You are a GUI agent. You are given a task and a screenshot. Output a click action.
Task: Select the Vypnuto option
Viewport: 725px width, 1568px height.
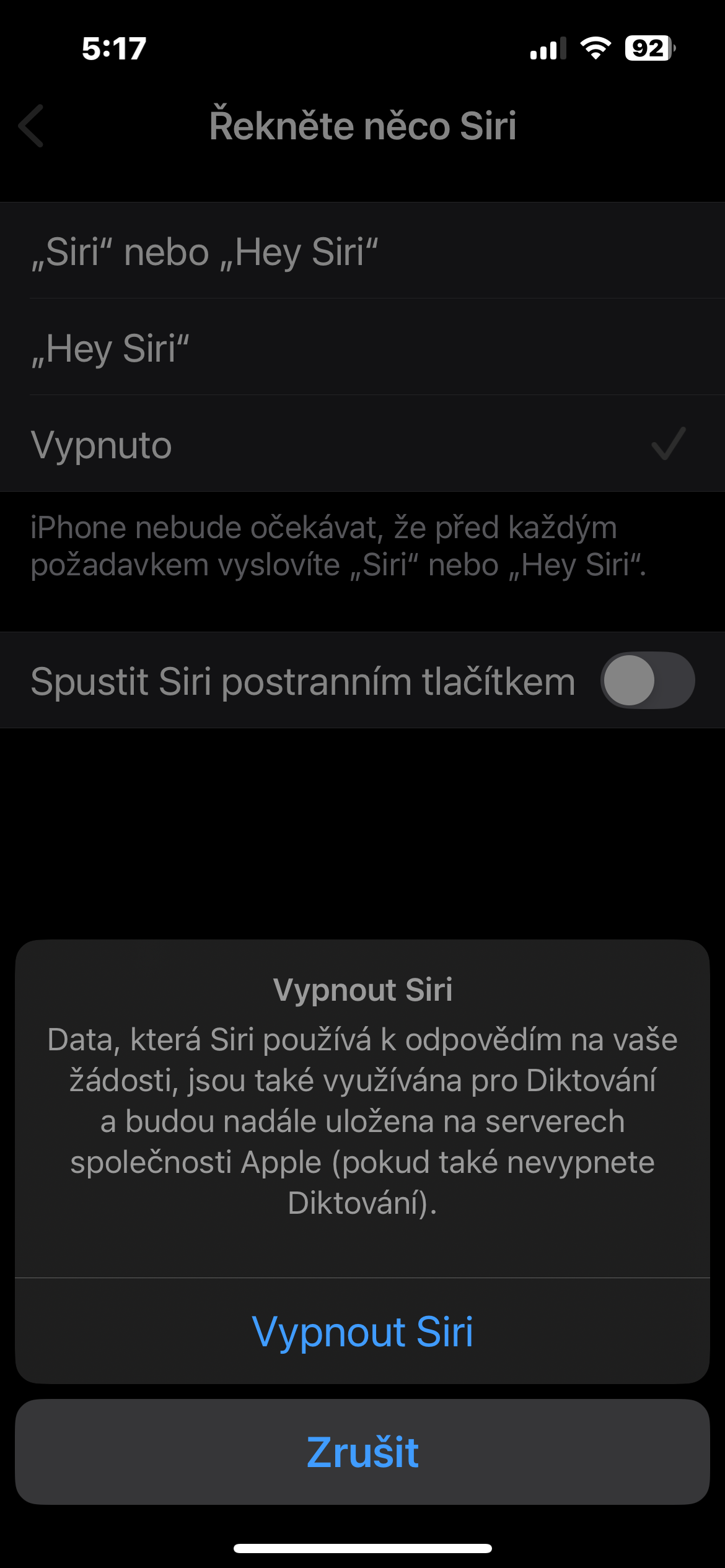362,445
